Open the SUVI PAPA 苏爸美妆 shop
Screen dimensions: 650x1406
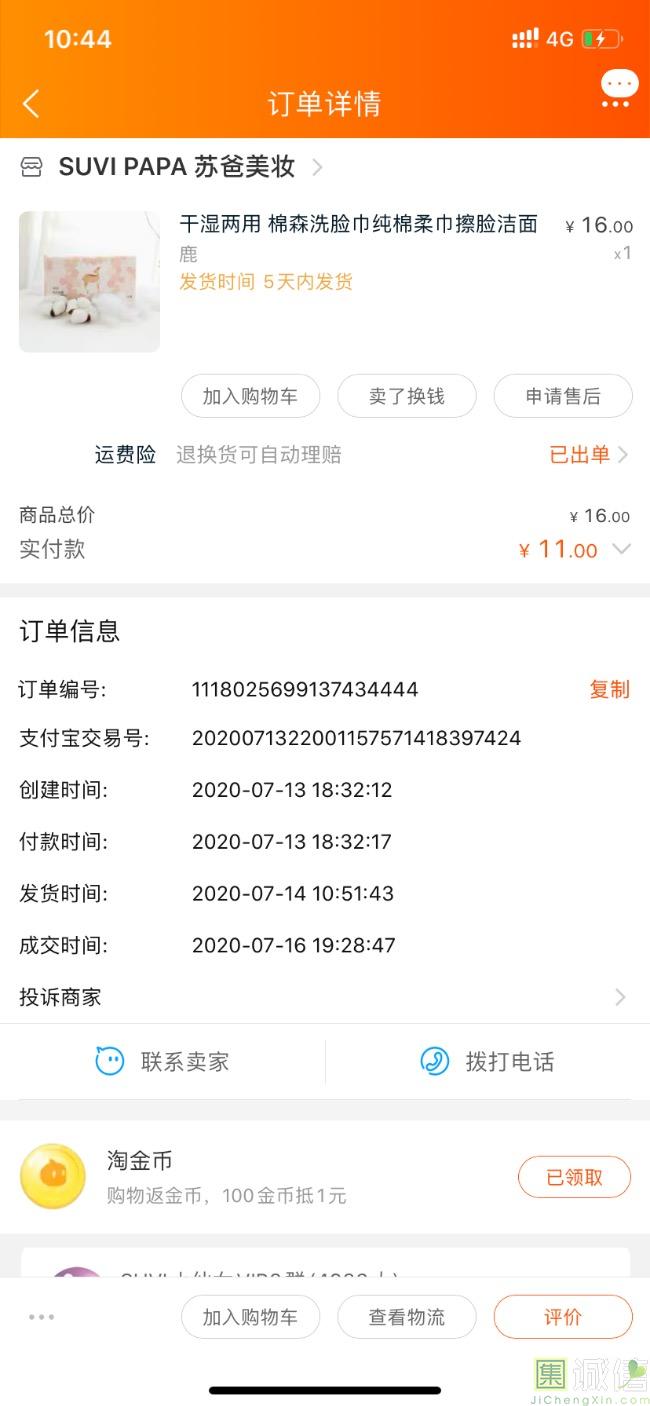(177, 167)
